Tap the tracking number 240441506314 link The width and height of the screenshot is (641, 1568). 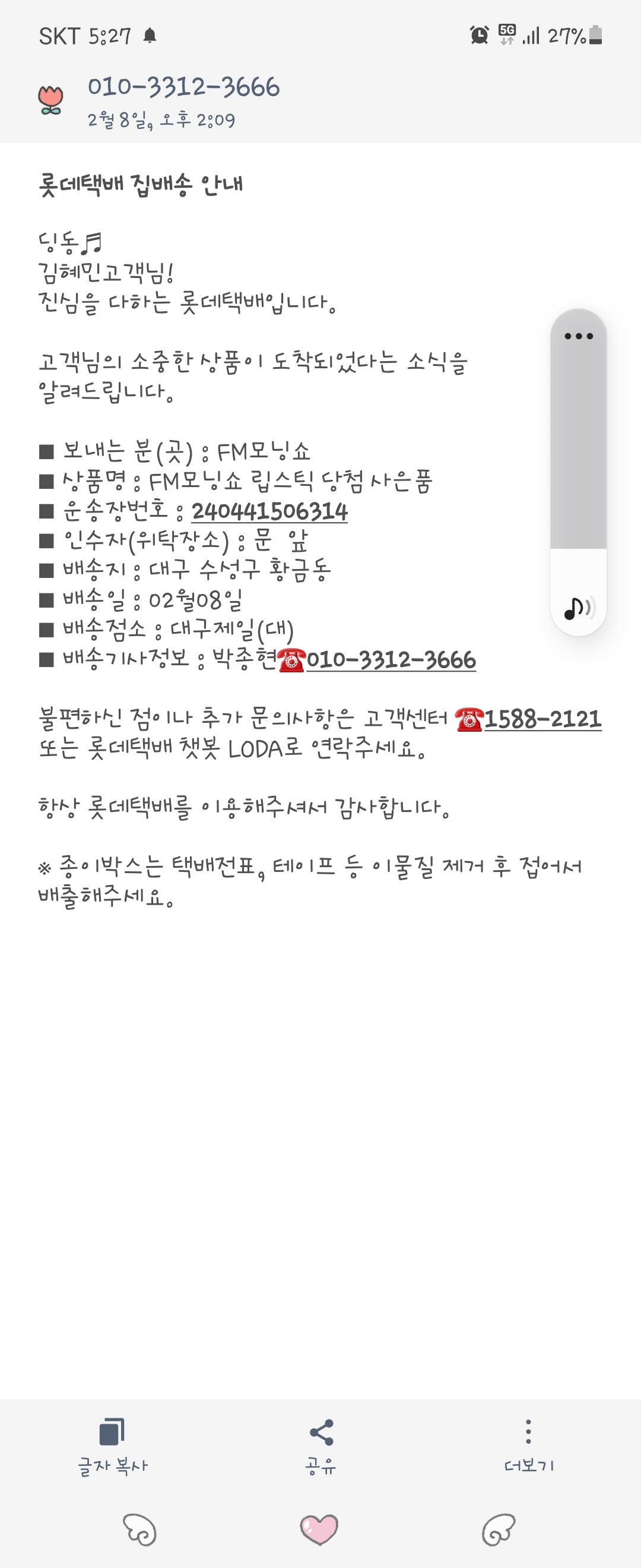tap(269, 511)
